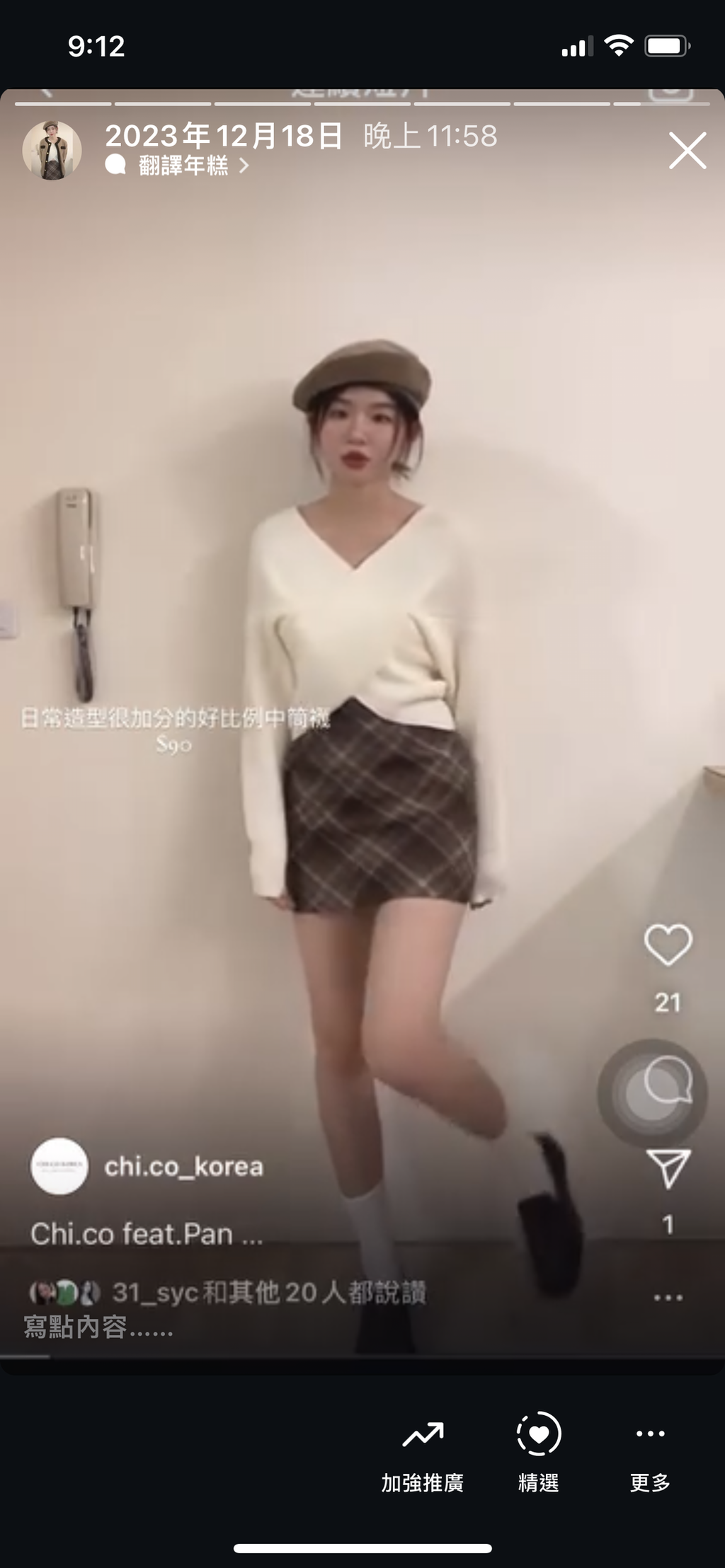Like the chi.co_korea reel

coord(668,945)
